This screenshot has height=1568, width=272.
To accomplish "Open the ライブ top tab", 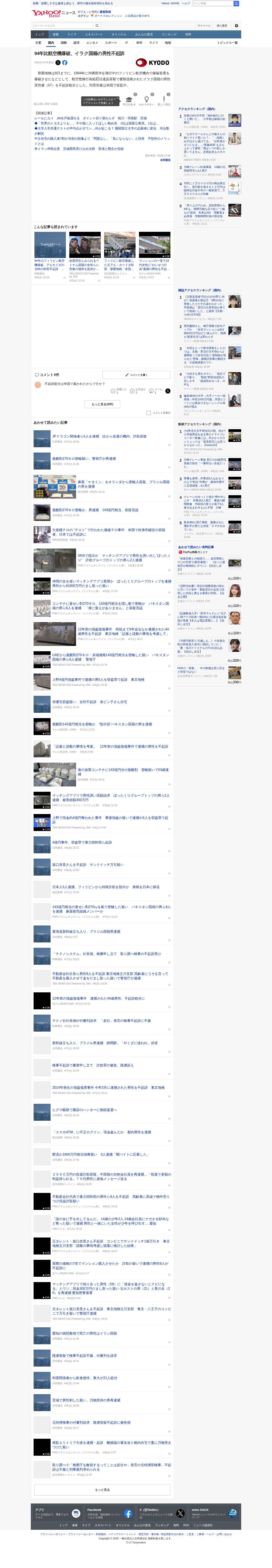I will tap(71, 35).
